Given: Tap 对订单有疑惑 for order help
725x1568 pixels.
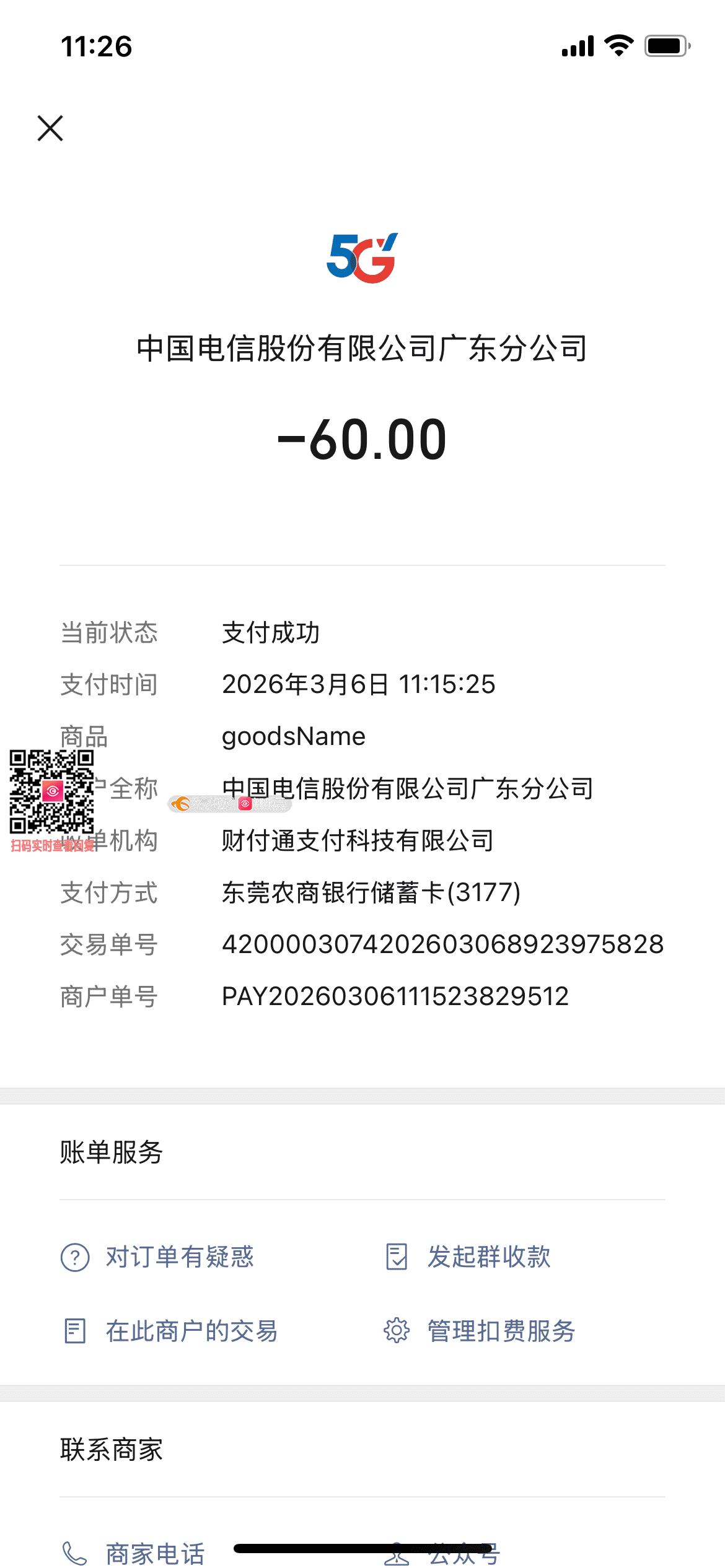Looking at the screenshot, I should point(158,1257).
